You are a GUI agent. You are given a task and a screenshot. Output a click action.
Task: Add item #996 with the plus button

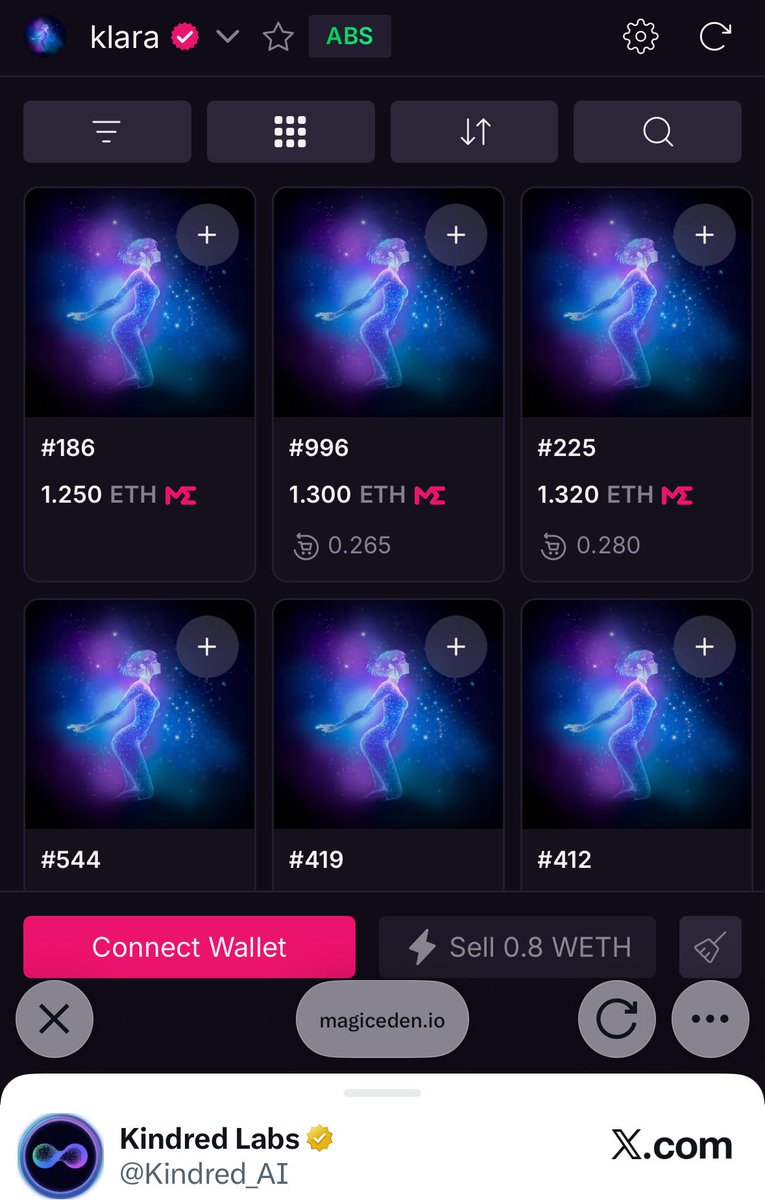point(456,235)
